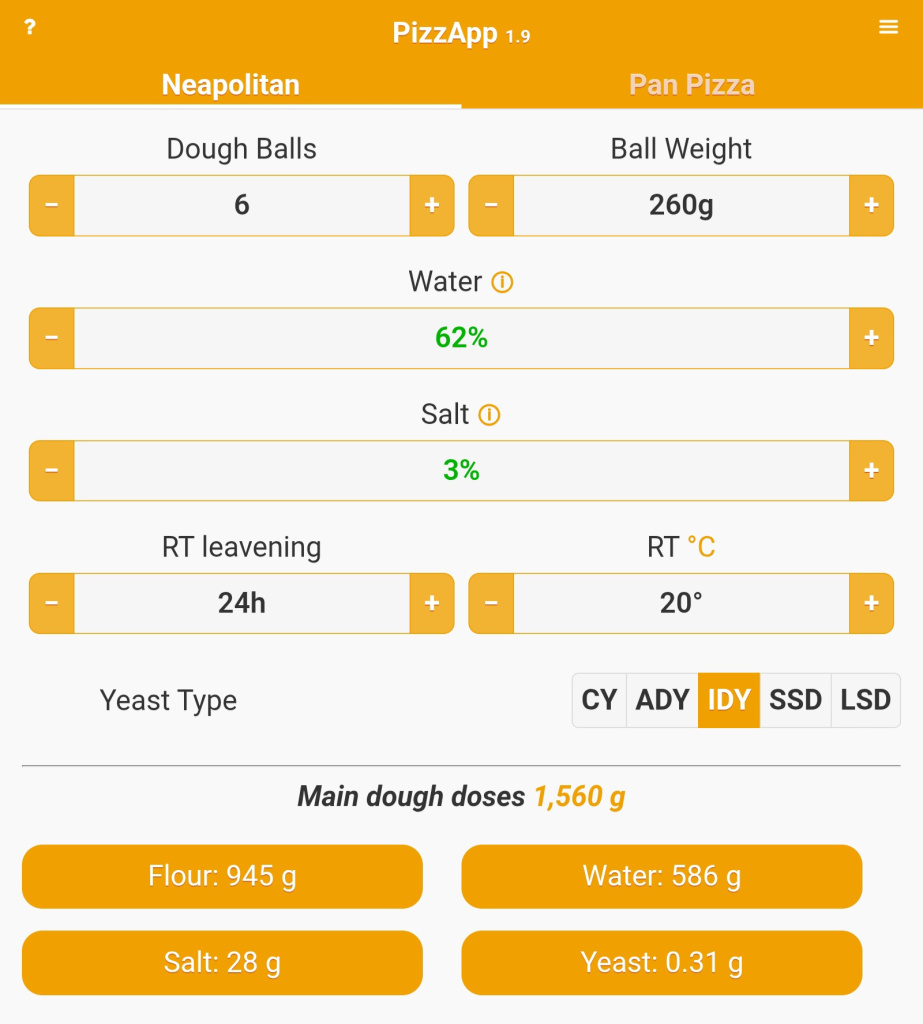Add more RT leavening hours
This screenshot has width=923, height=1024.
432,603
